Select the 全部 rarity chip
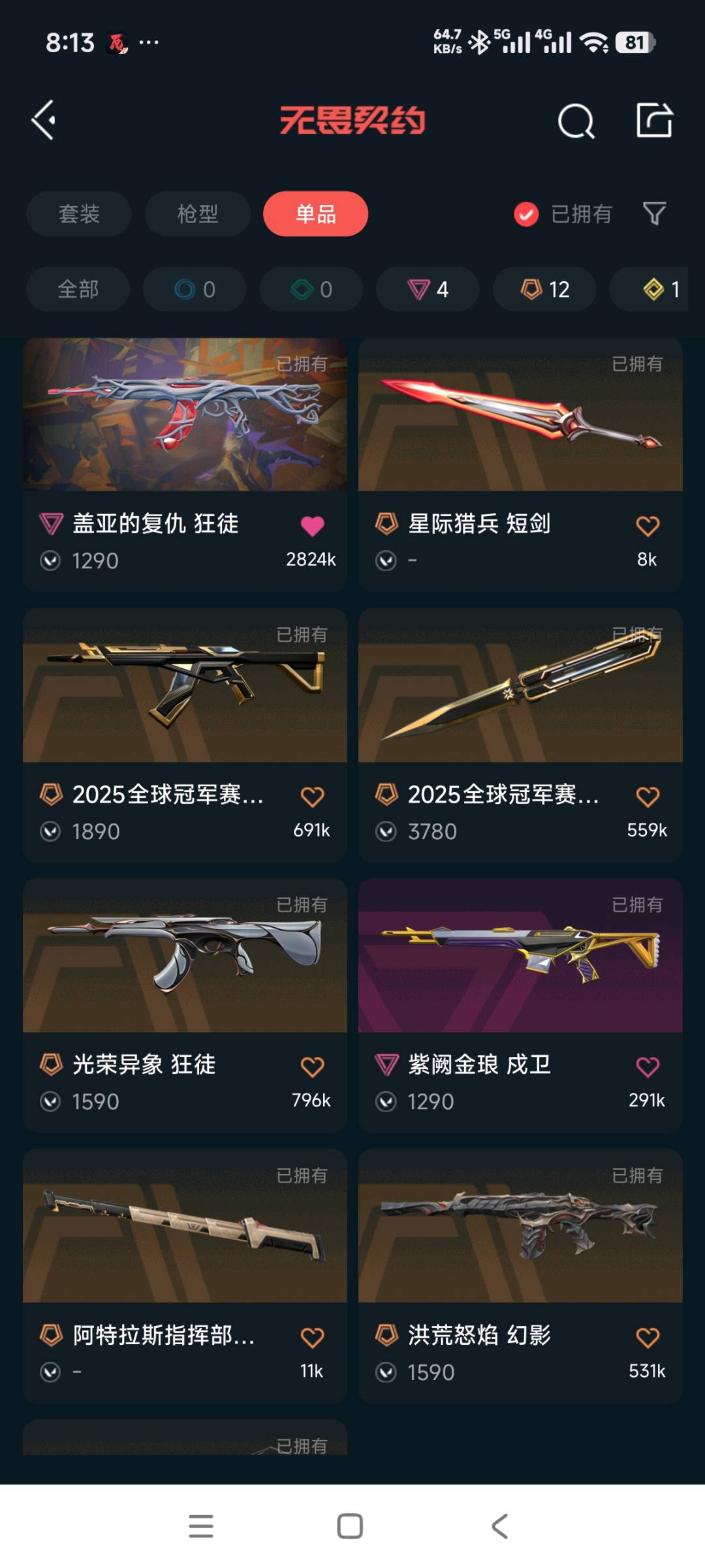This screenshot has width=705, height=1568. tap(78, 289)
